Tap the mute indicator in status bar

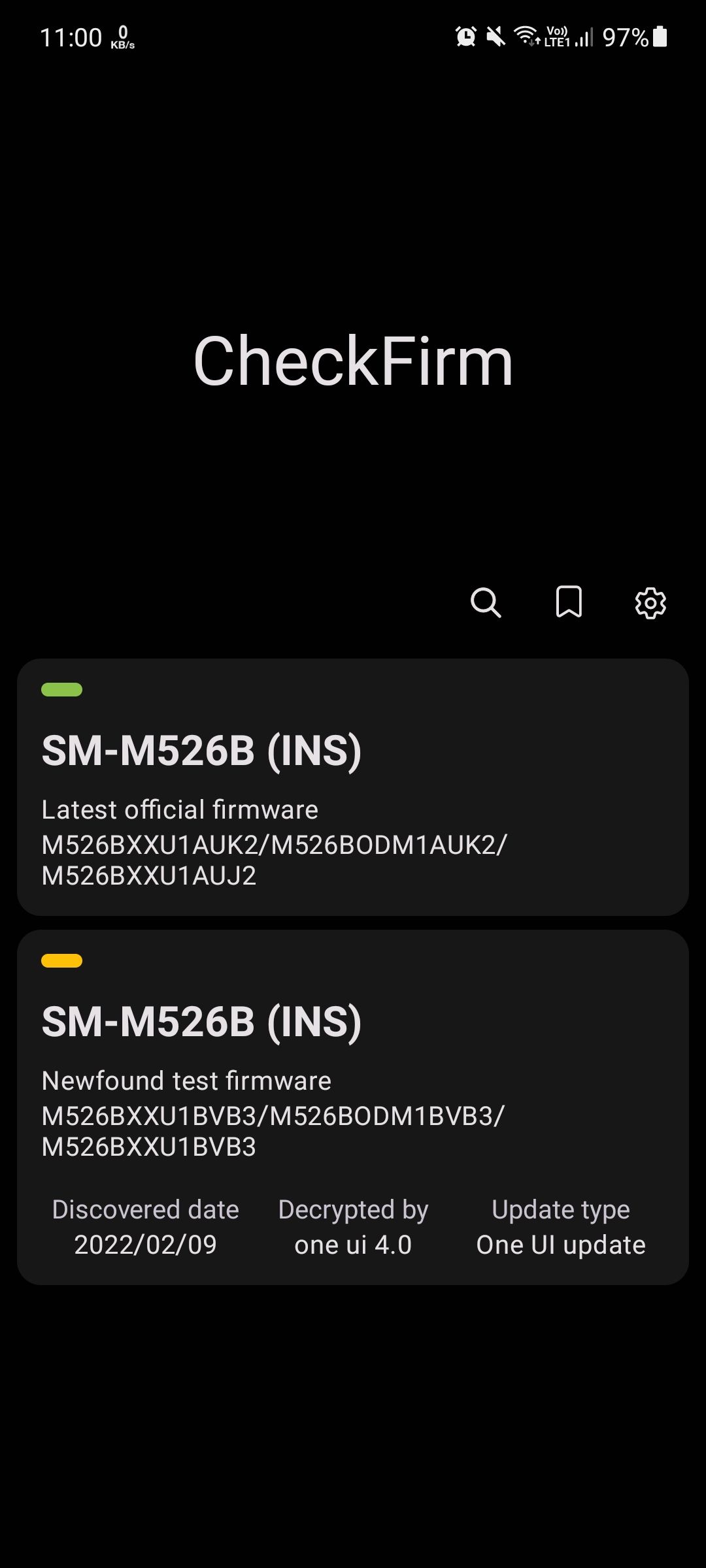click(x=496, y=37)
